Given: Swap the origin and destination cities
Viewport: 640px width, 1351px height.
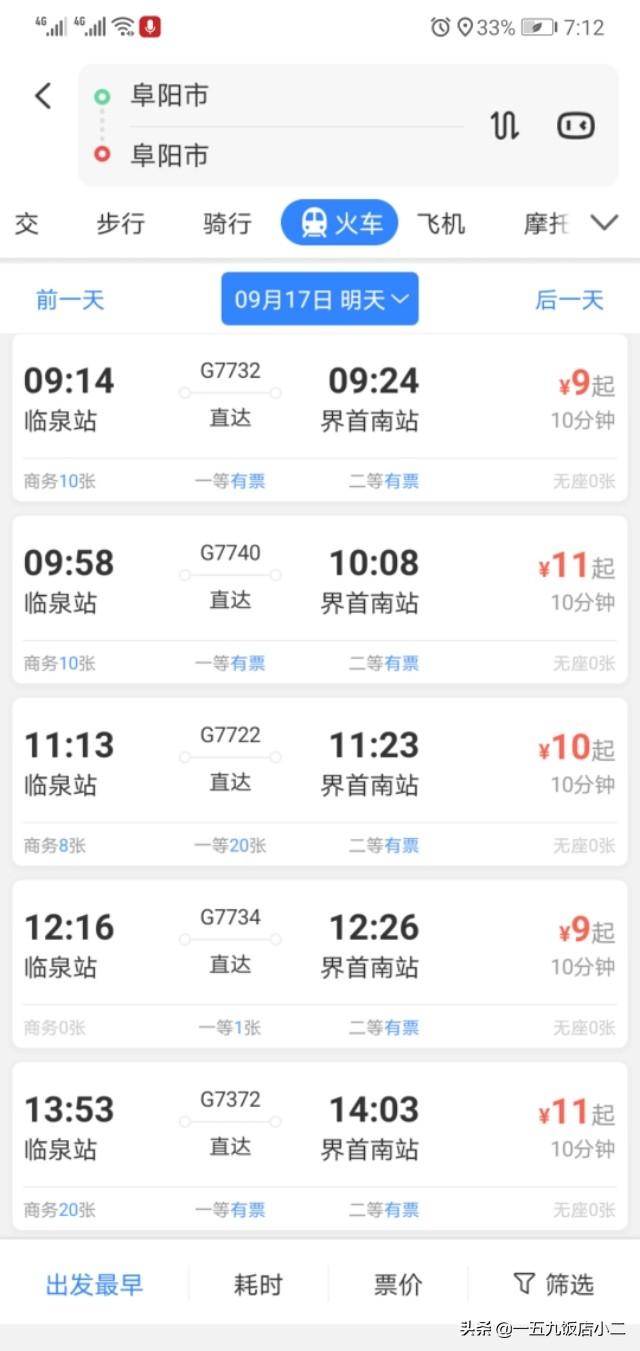Looking at the screenshot, I should tap(505, 125).
